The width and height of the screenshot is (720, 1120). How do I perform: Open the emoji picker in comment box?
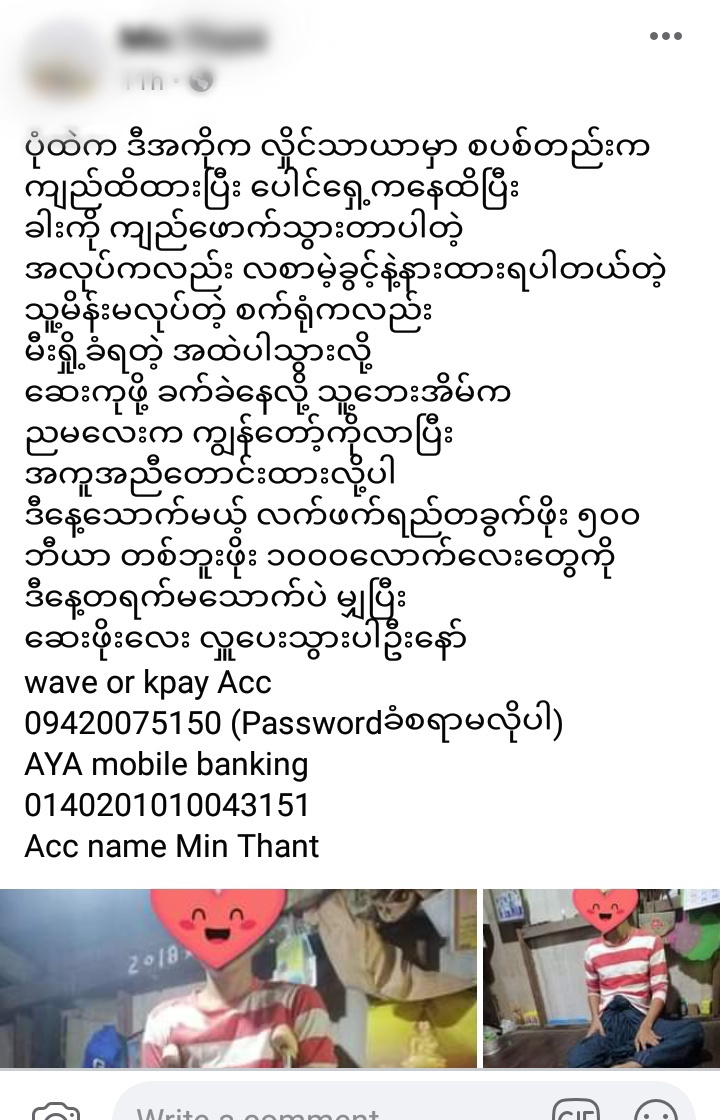coord(654,1112)
